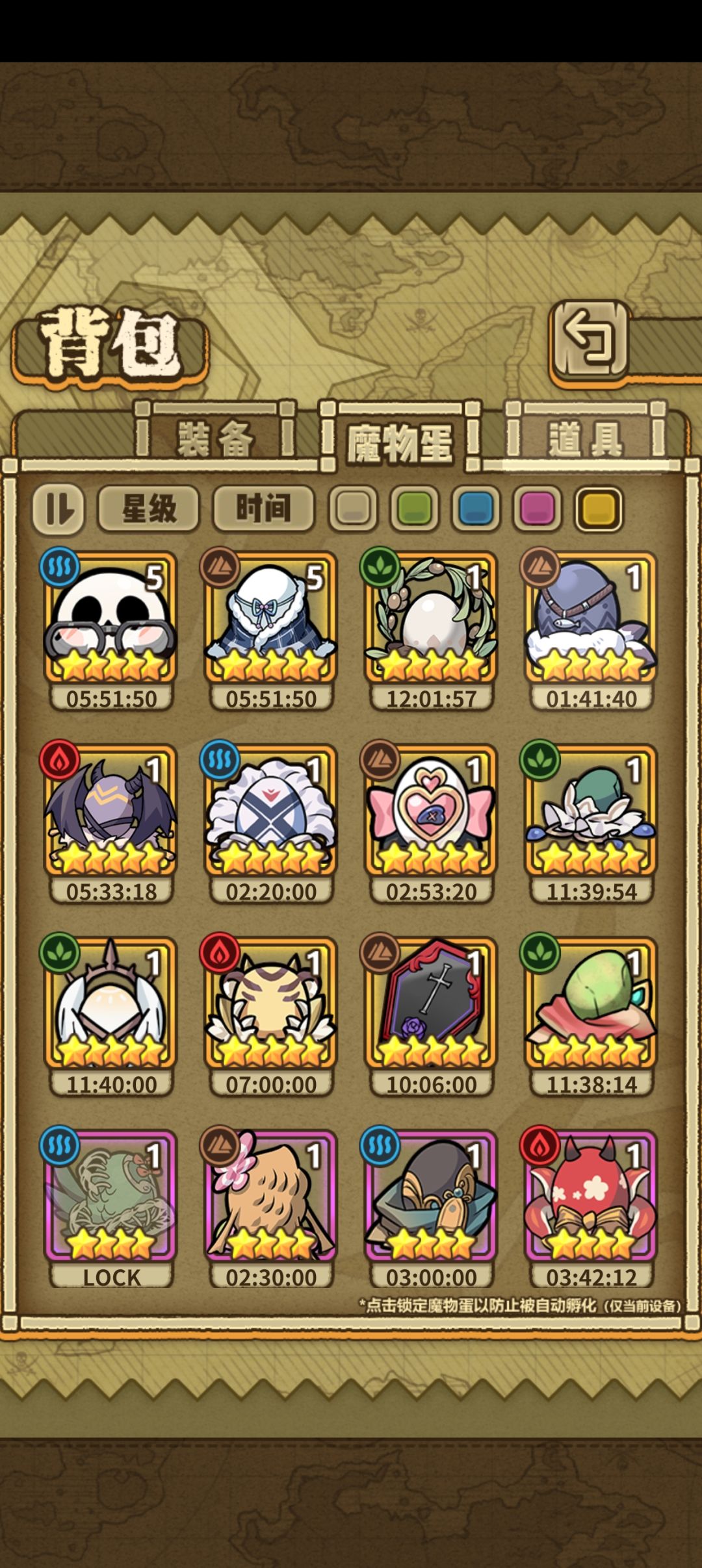Switch to the 装备 tab
The image size is (702, 1568).
tap(215, 437)
